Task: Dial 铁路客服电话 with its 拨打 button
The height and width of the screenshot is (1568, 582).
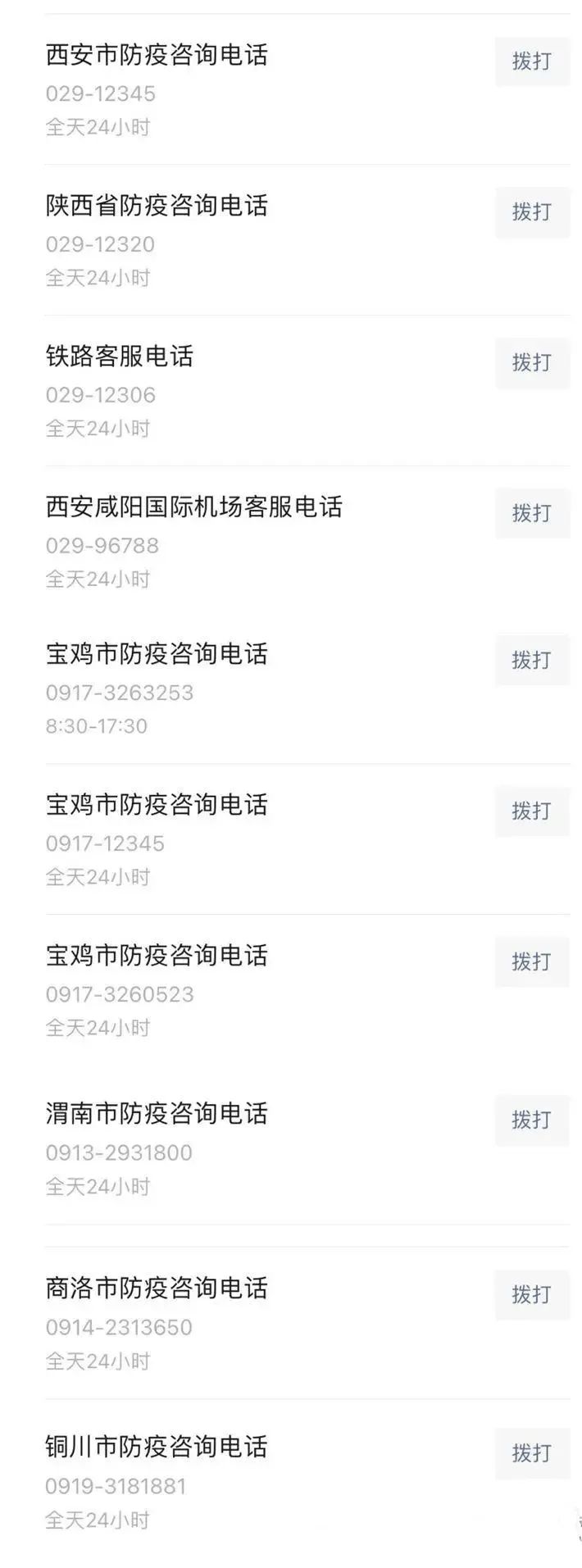Action: pyautogui.click(x=531, y=363)
